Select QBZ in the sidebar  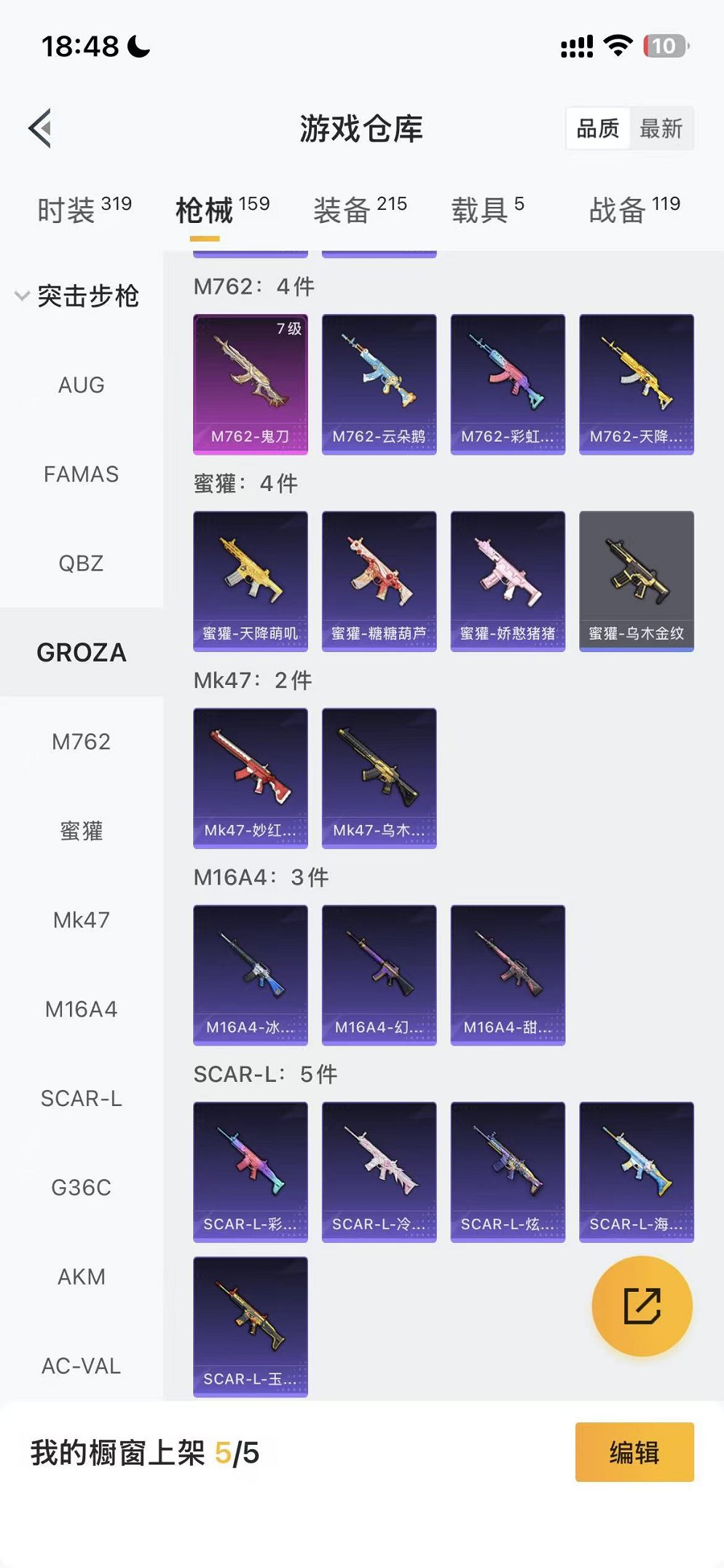click(x=81, y=563)
